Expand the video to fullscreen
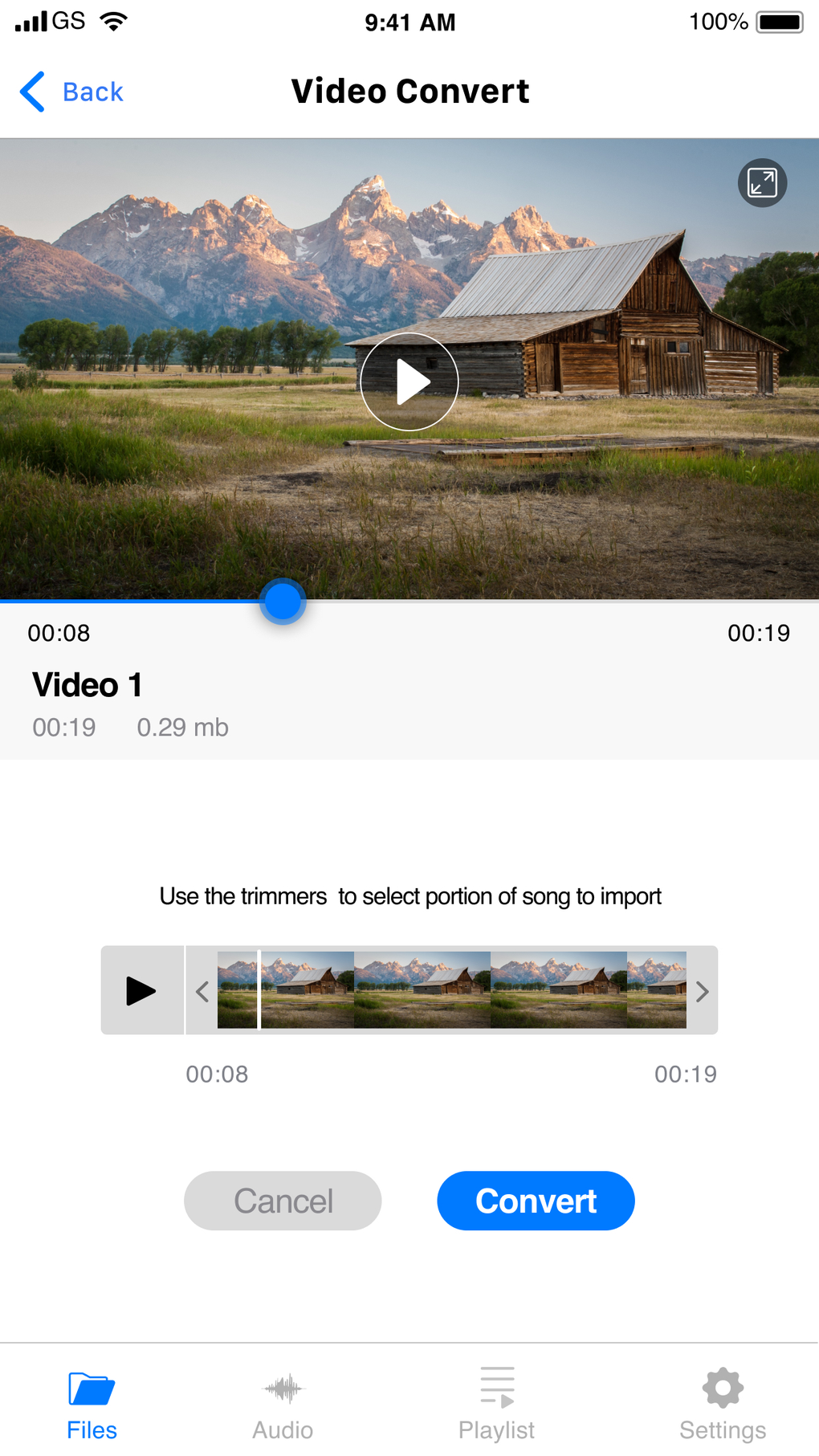The image size is (819, 1456). coord(762,183)
